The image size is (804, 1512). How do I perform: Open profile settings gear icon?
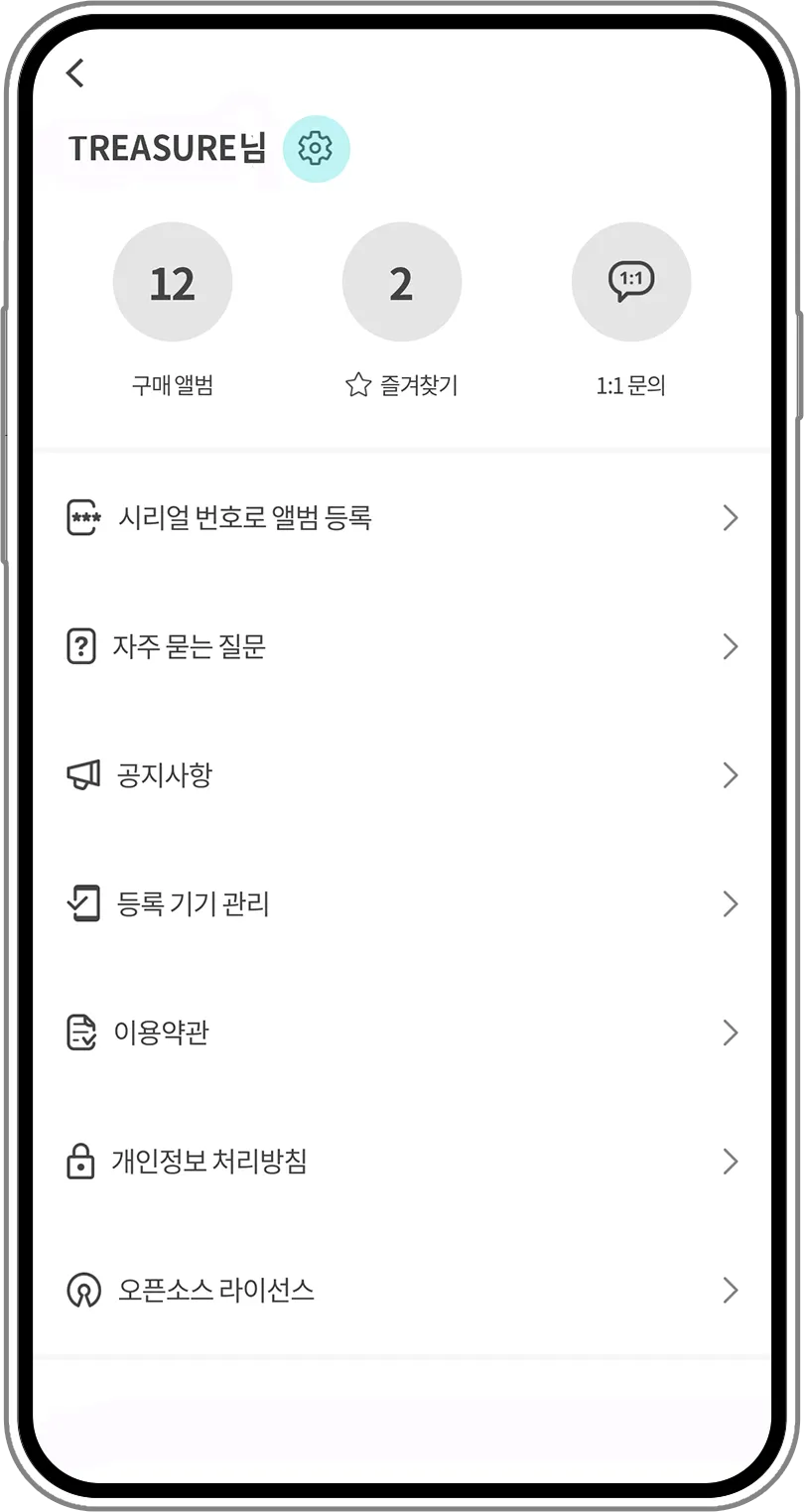click(x=316, y=149)
